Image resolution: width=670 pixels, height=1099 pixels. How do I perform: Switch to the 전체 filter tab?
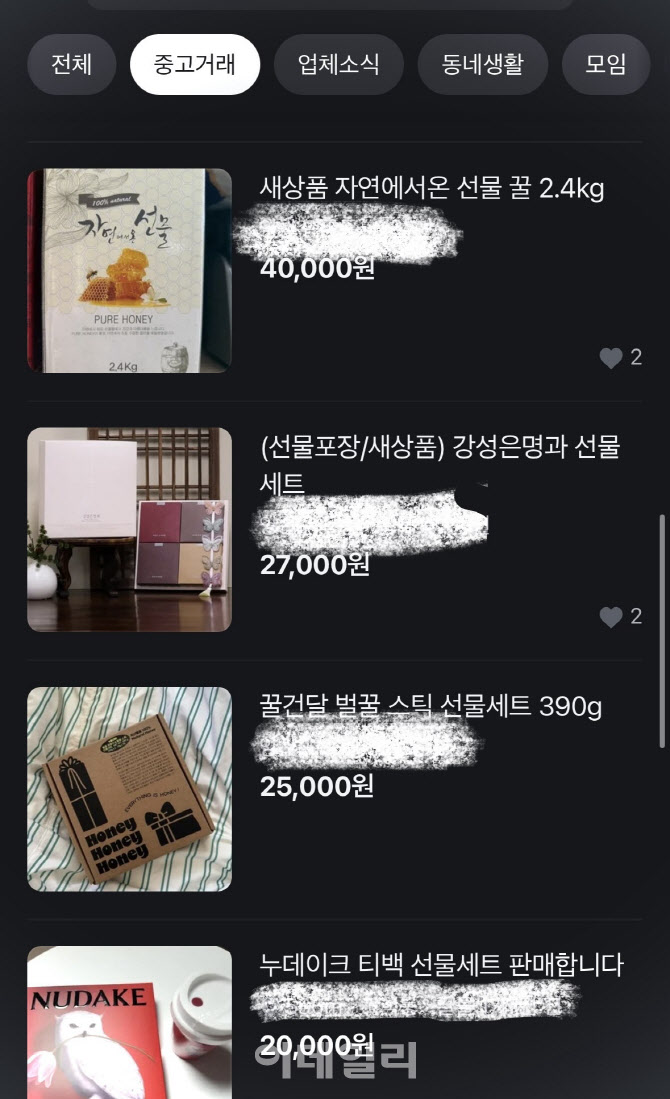pos(71,65)
